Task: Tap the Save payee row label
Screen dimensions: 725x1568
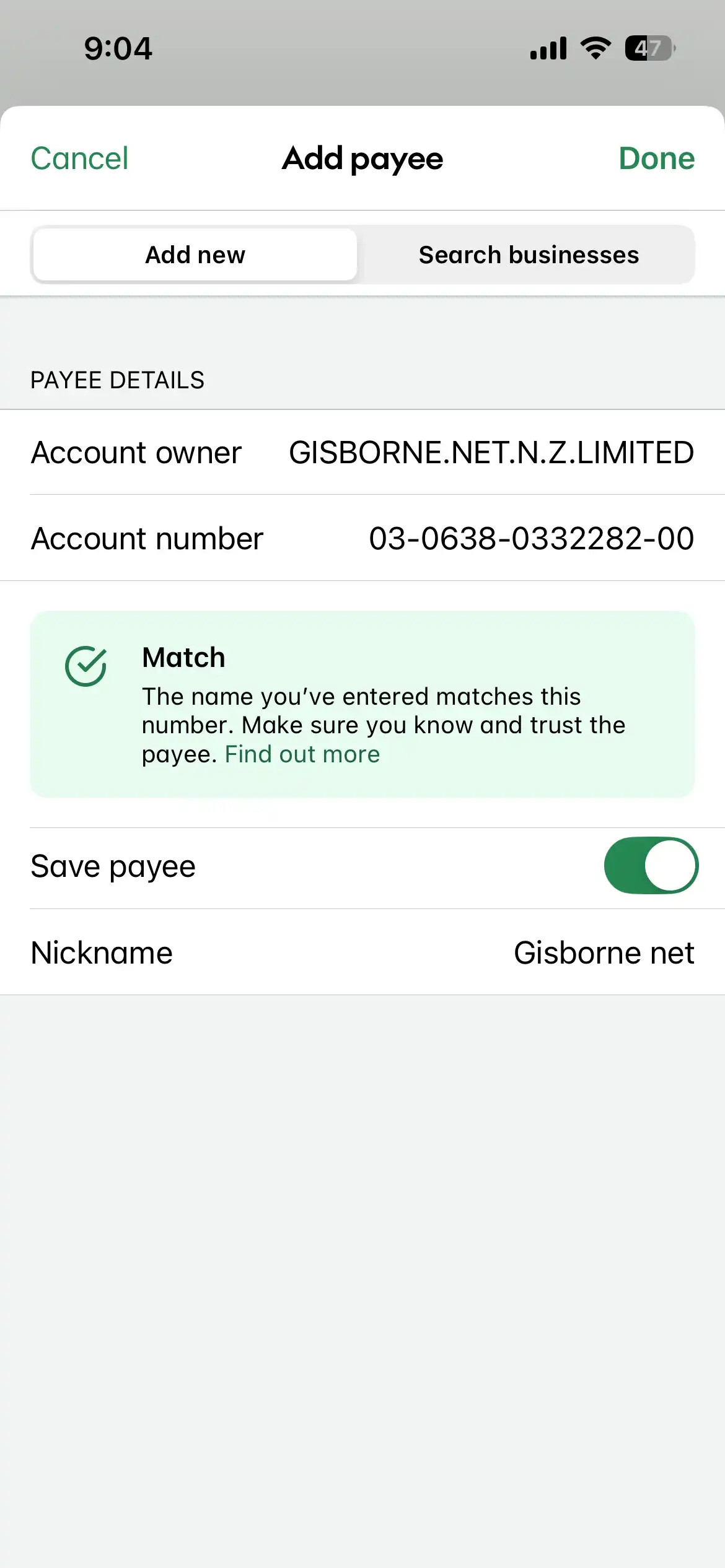Action: tap(113, 865)
